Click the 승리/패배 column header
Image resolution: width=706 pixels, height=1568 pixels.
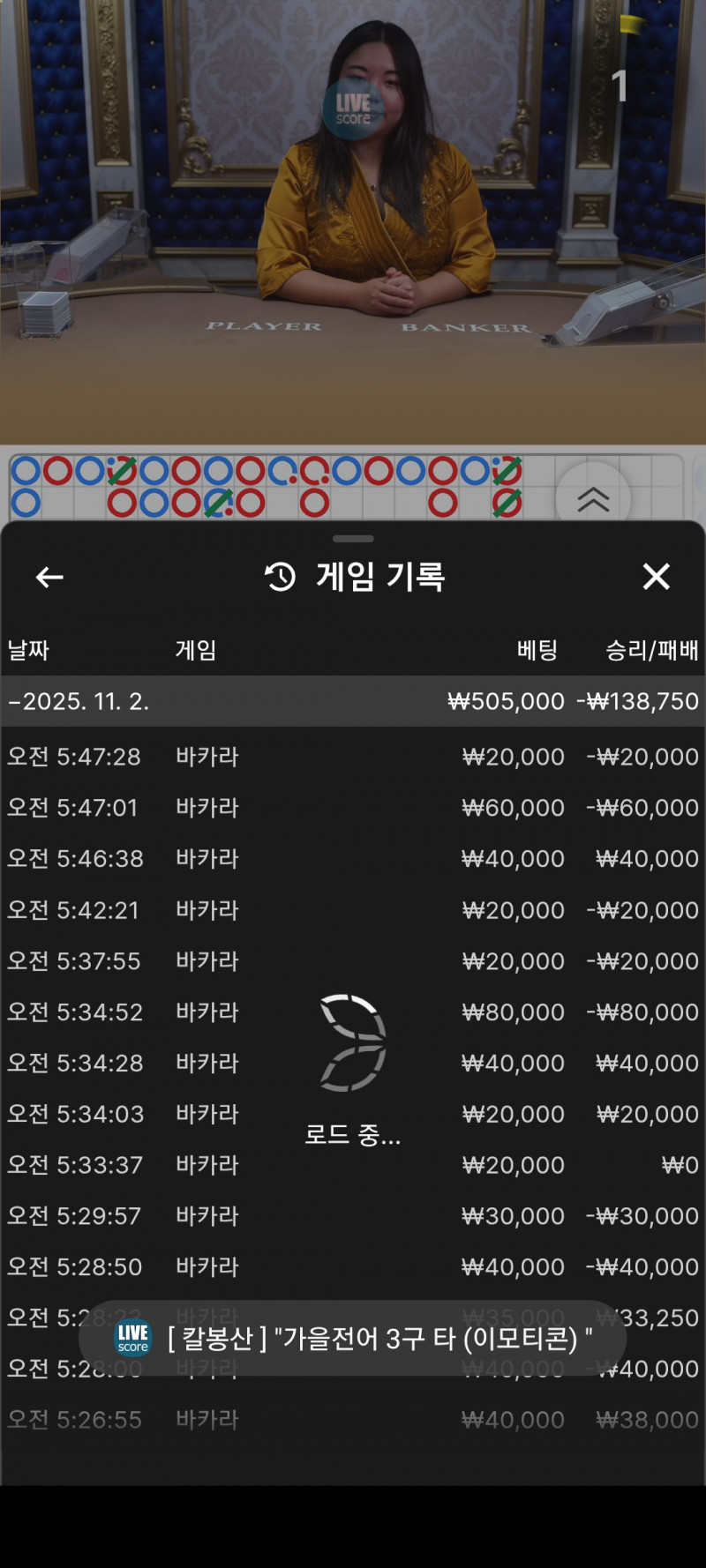tap(650, 651)
